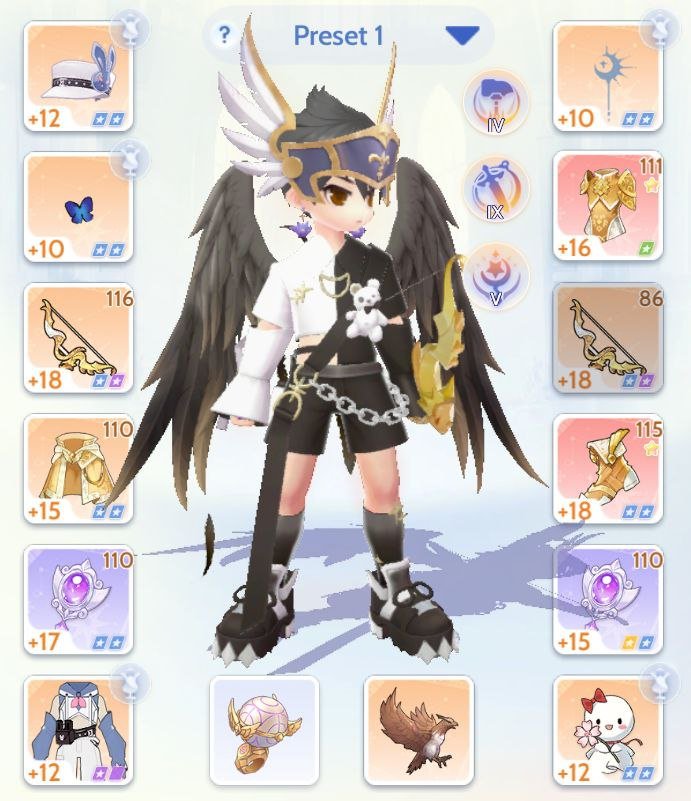The height and width of the screenshot is (801, 691).
Task: Tap the round icon marked IV
Action: 497,102
